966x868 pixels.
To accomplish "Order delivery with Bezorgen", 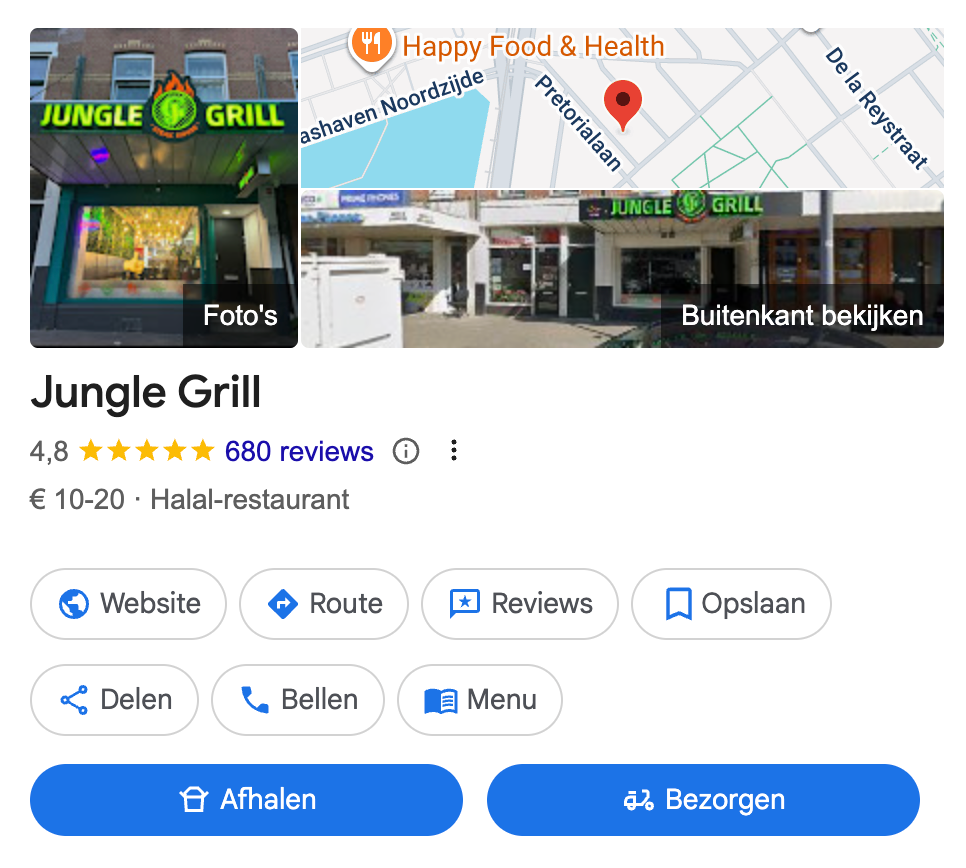I will tap(703, 800).
